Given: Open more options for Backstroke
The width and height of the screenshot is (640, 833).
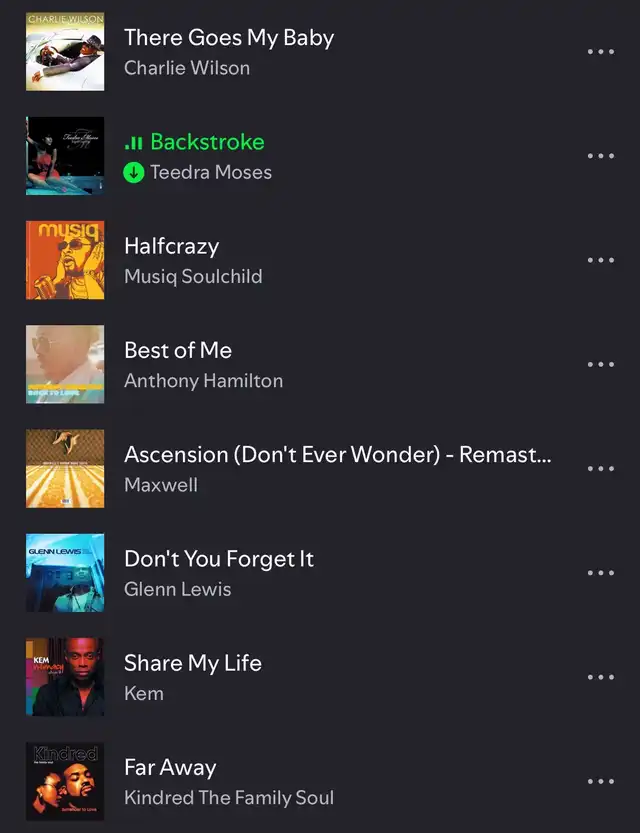Looking at the screenshot, I should (x=600, y=156).
